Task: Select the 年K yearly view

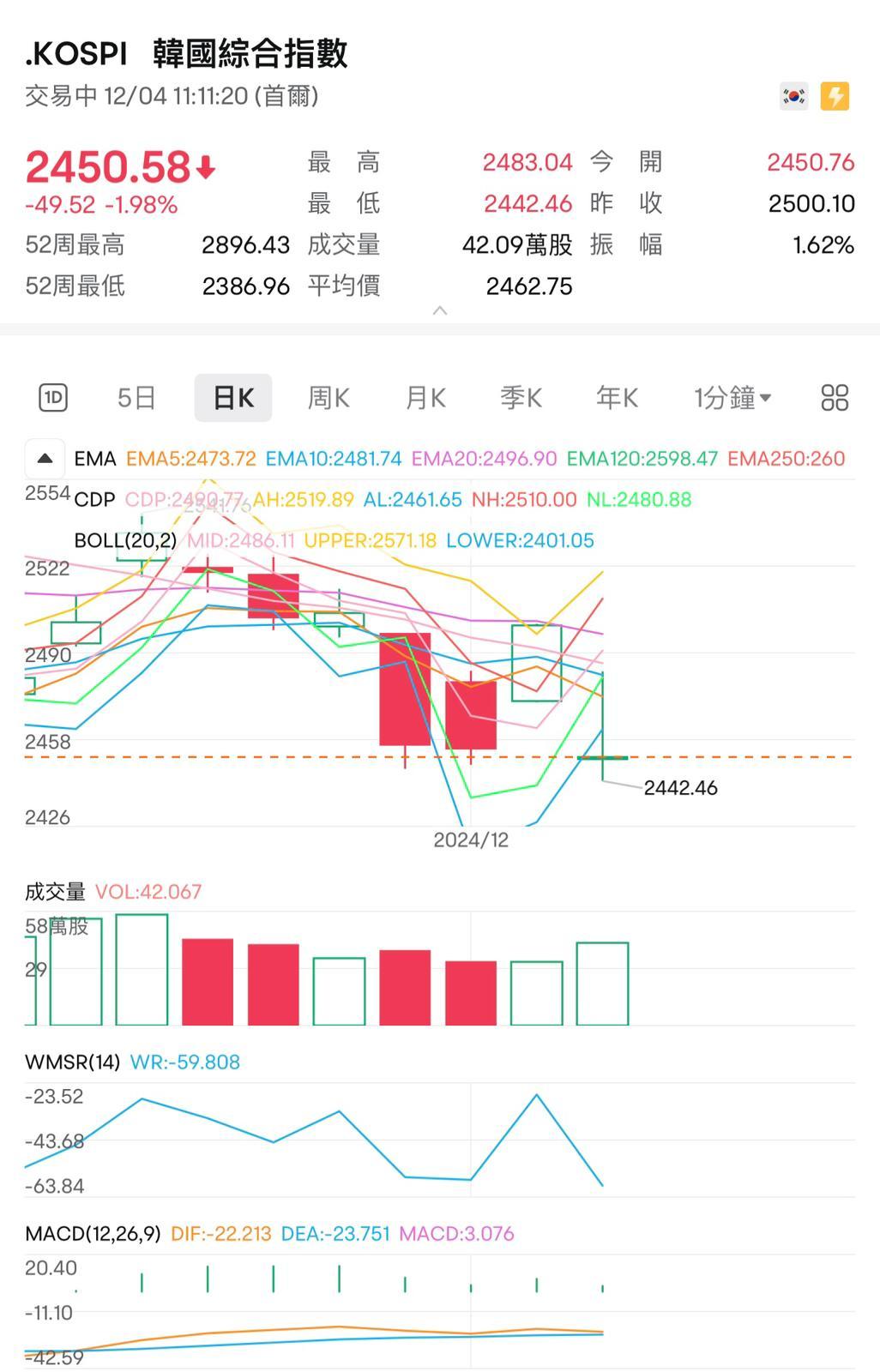Action: click(x=616, y=397)
